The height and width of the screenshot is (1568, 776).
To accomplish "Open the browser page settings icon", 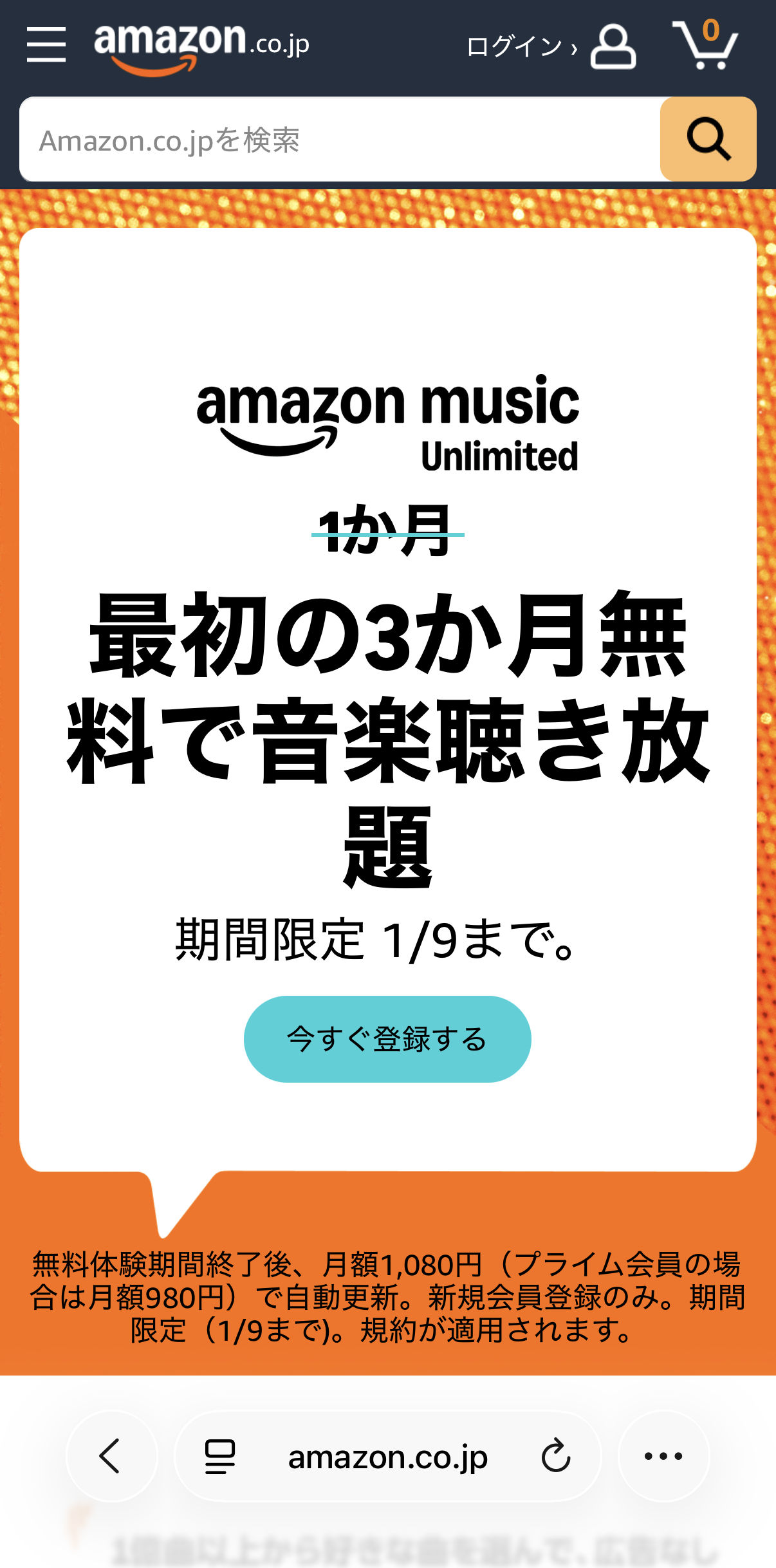I will tap(219, 1456).
